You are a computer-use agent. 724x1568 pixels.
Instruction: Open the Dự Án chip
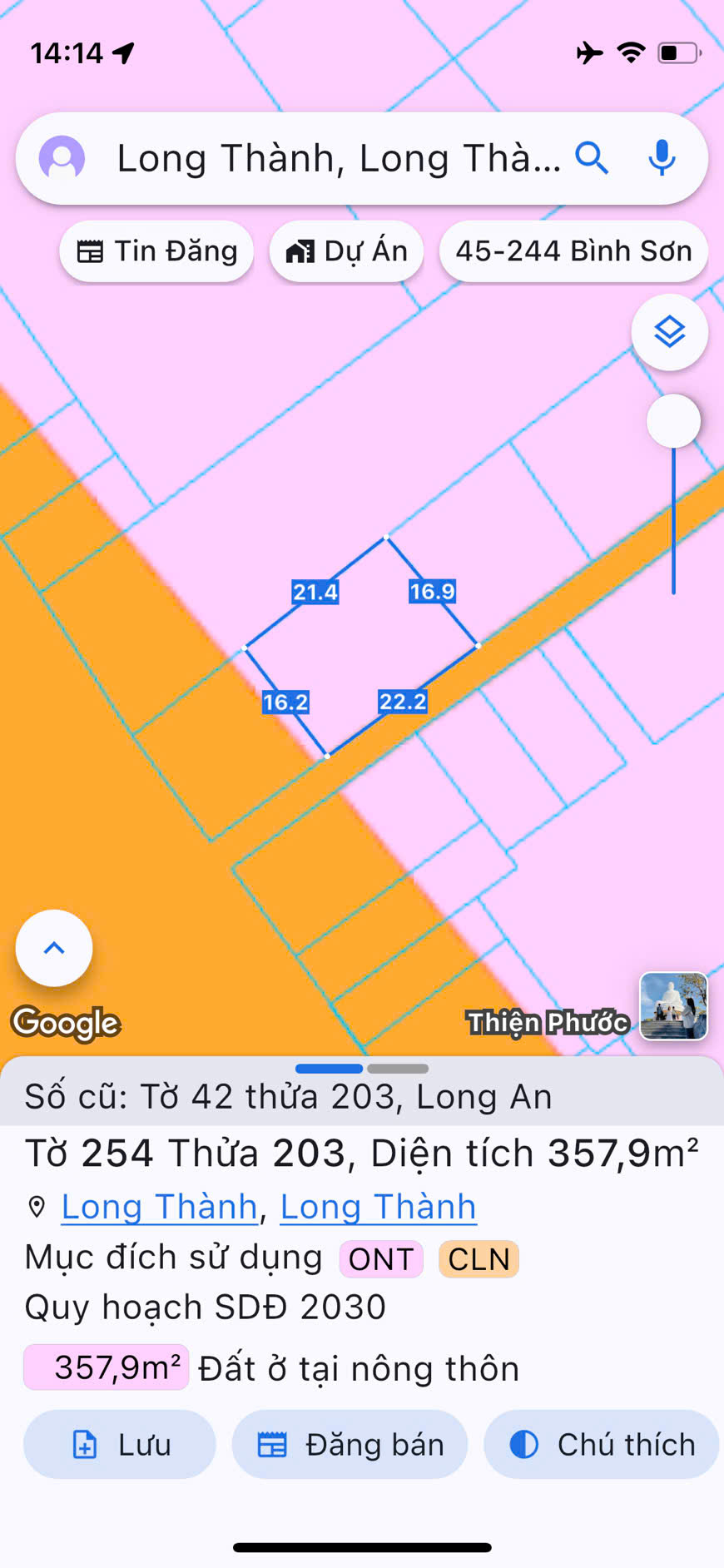[346, 251]
